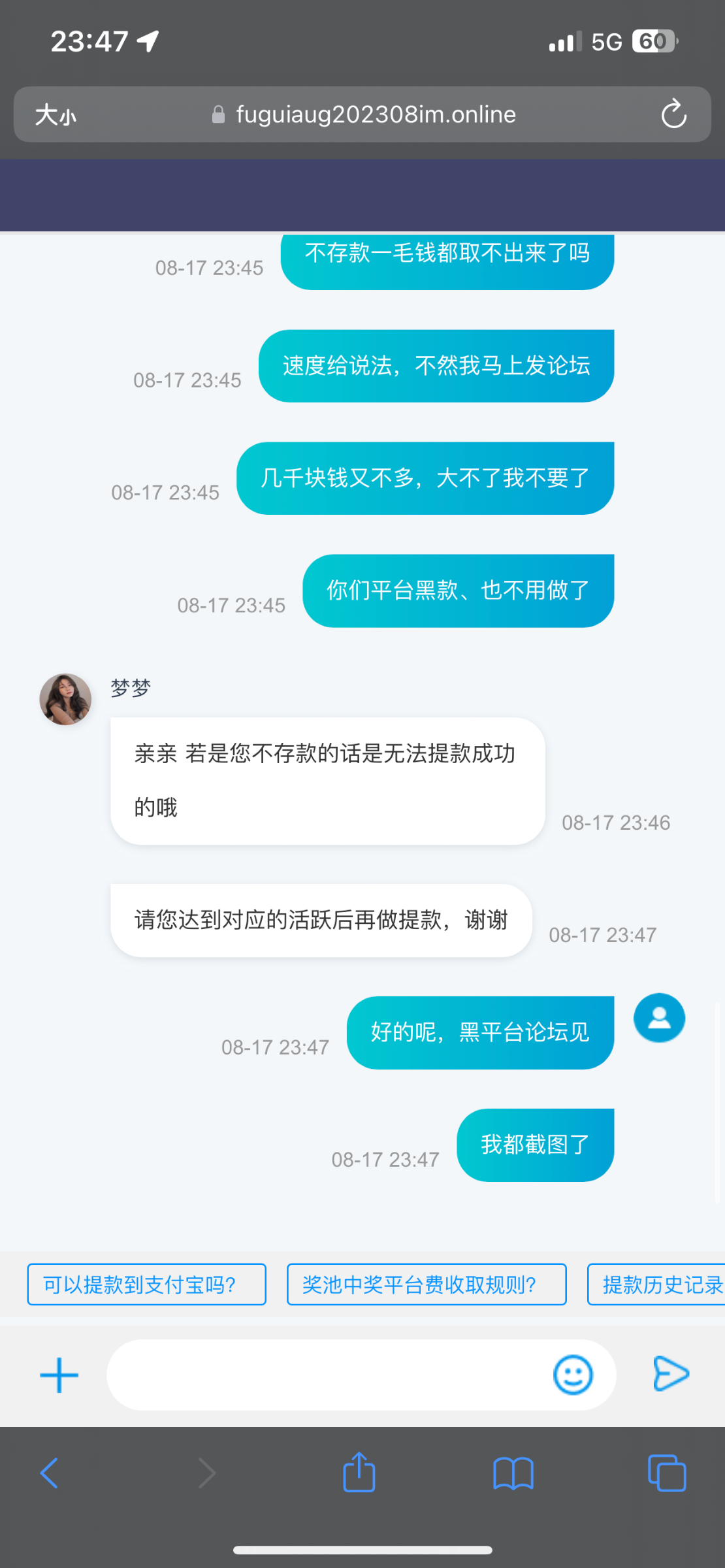725x1568 pixels.
Task: Focus the chat message input field
Action: pyautogui.click(x=327, y=1375)
